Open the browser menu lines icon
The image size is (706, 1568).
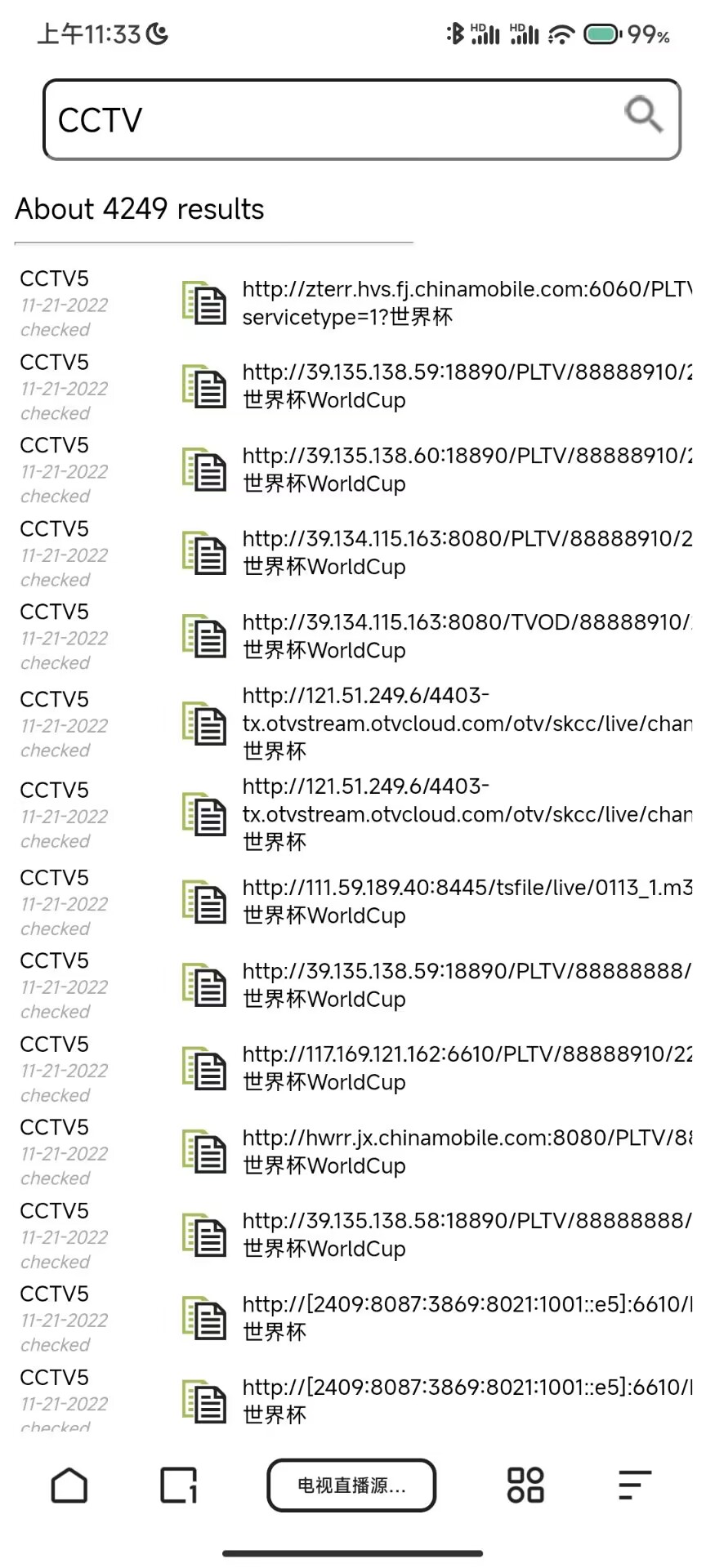pos(634,1486)
